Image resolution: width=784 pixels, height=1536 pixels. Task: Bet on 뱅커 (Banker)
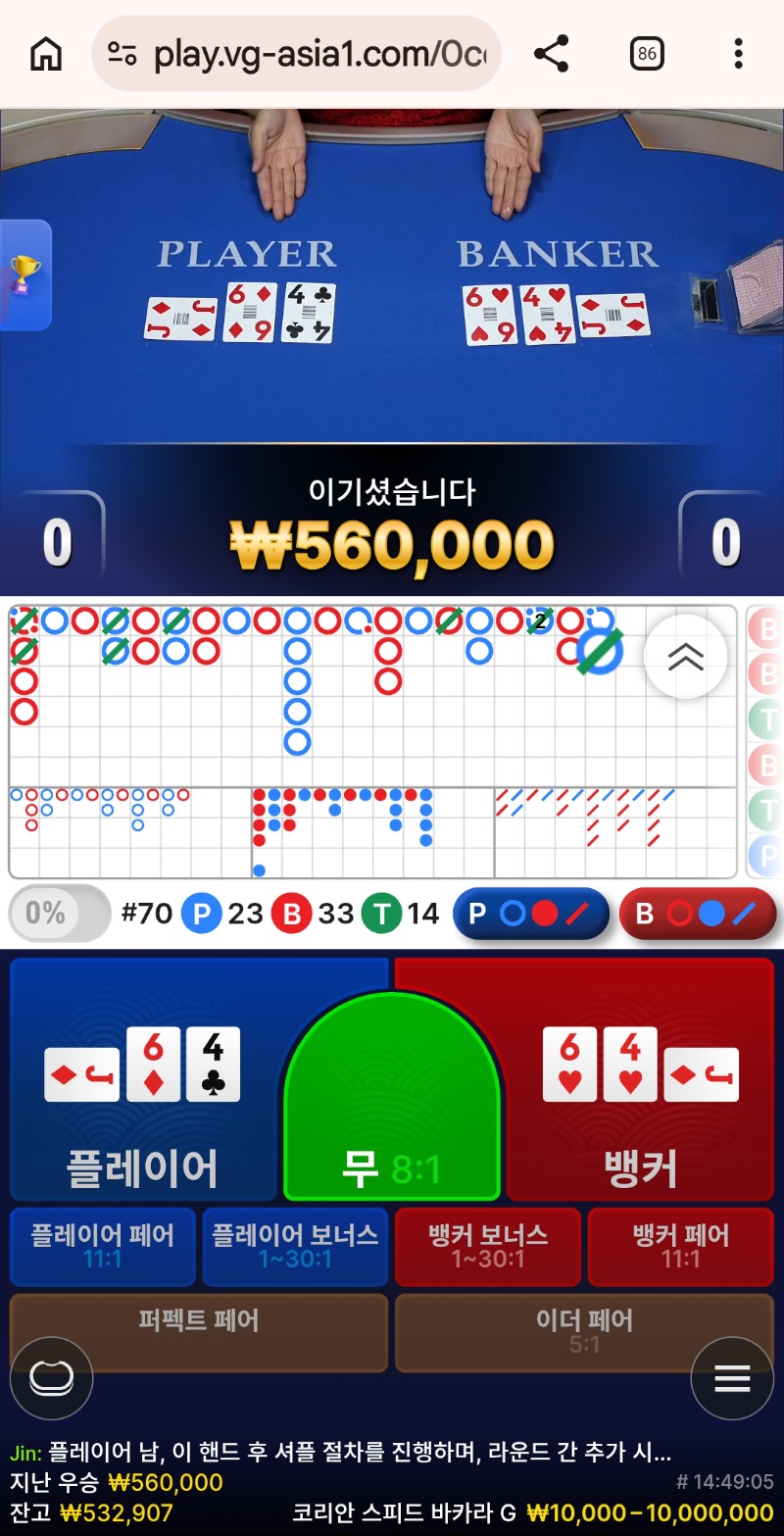(x=642, y=1078)
